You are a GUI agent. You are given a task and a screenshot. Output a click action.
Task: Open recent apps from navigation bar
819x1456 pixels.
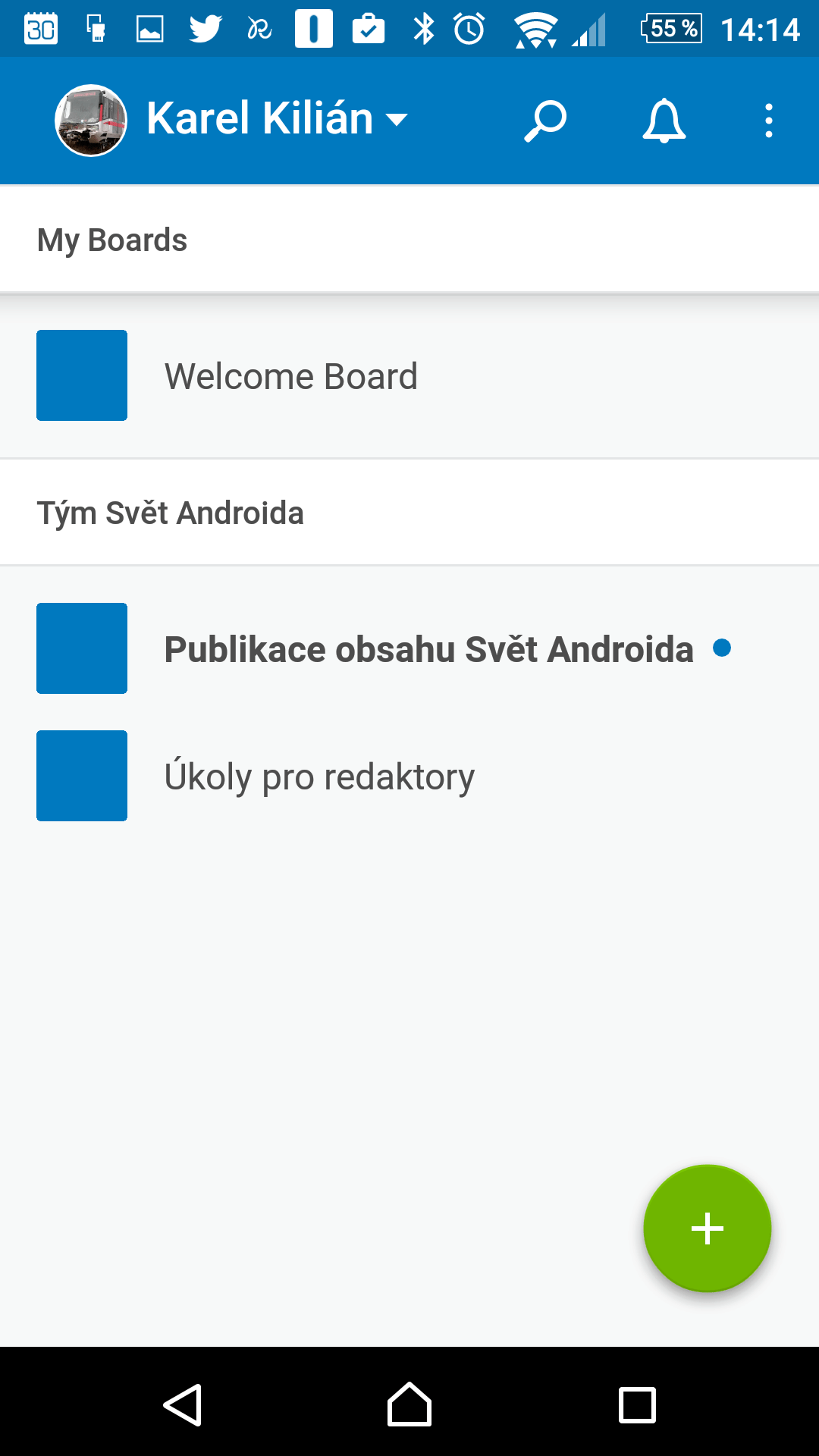tap(637, 1405)
